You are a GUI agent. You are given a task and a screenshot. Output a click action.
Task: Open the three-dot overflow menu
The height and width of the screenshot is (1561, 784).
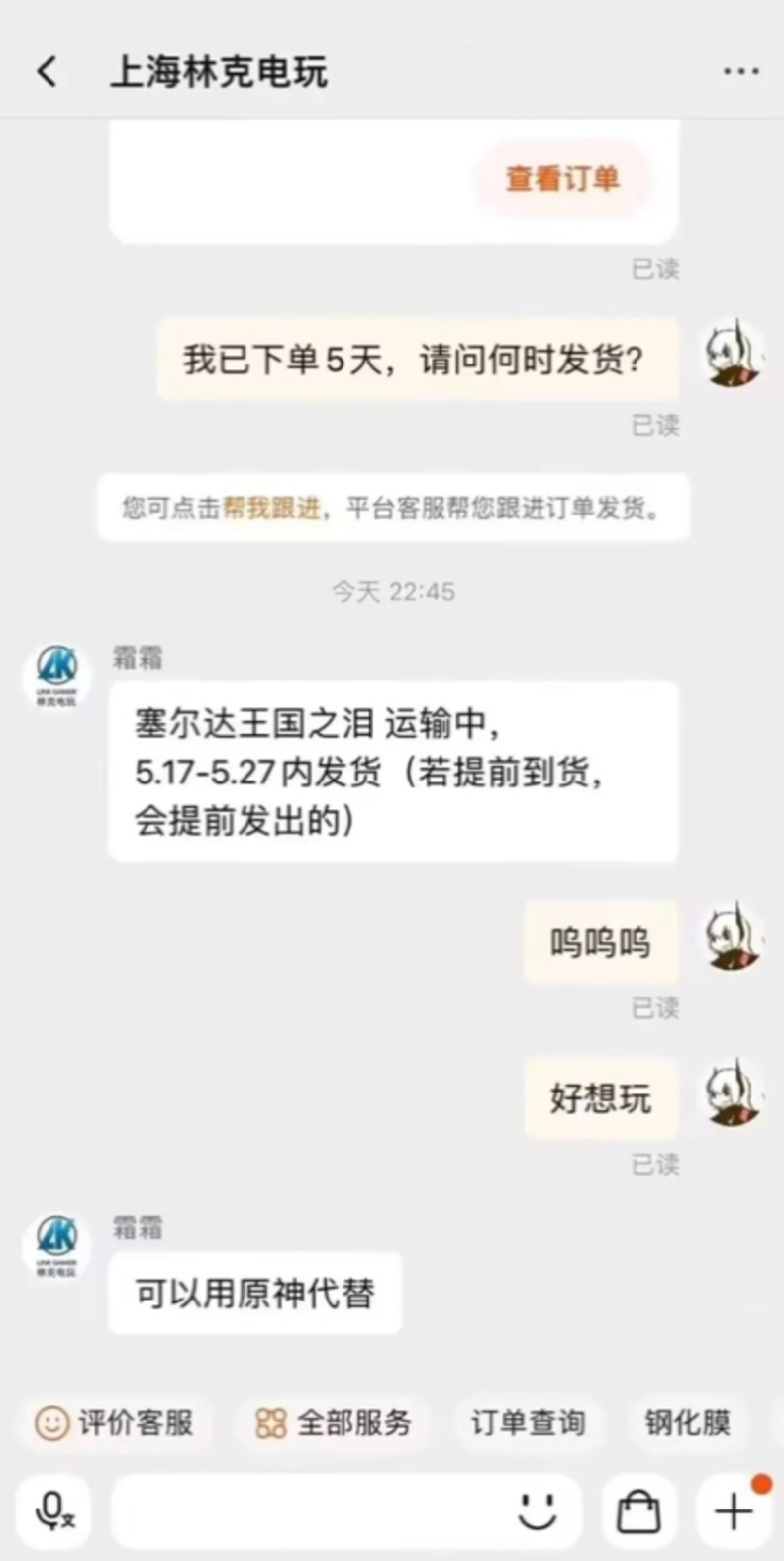click(740, 72)
